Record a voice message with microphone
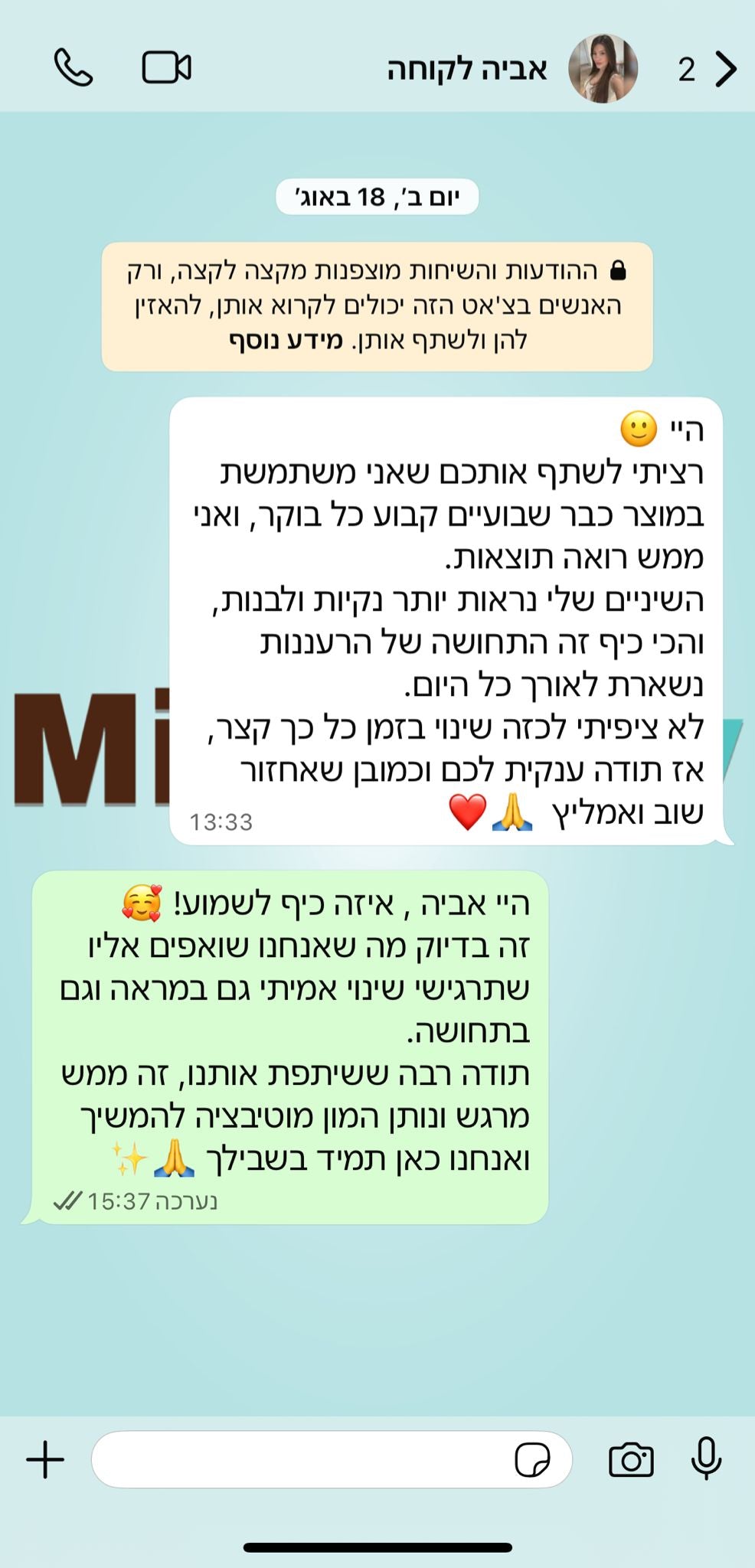 [x=706, y=1459]
